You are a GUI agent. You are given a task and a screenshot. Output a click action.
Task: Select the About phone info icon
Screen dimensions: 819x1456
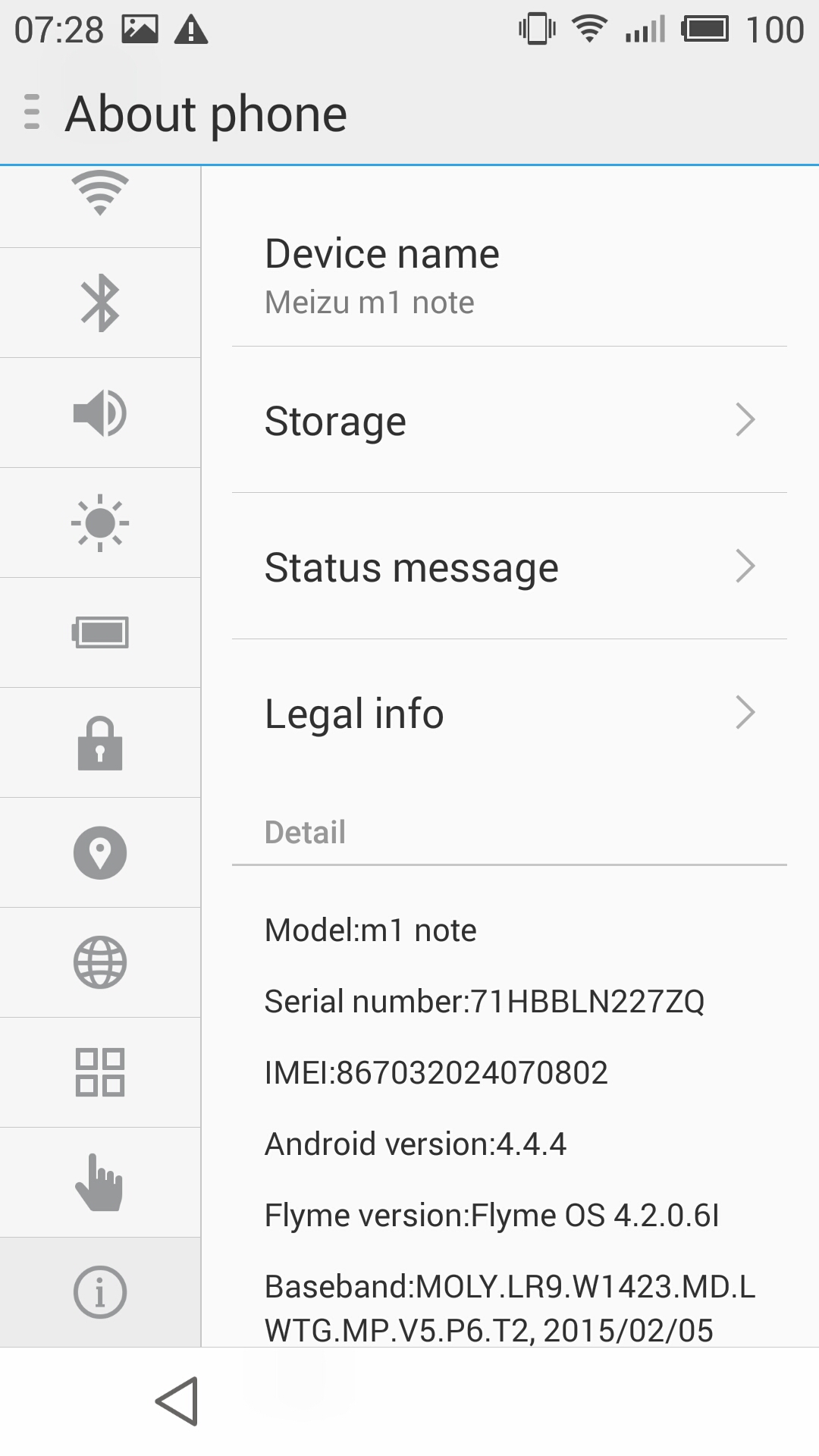[x=100, y=1292]
